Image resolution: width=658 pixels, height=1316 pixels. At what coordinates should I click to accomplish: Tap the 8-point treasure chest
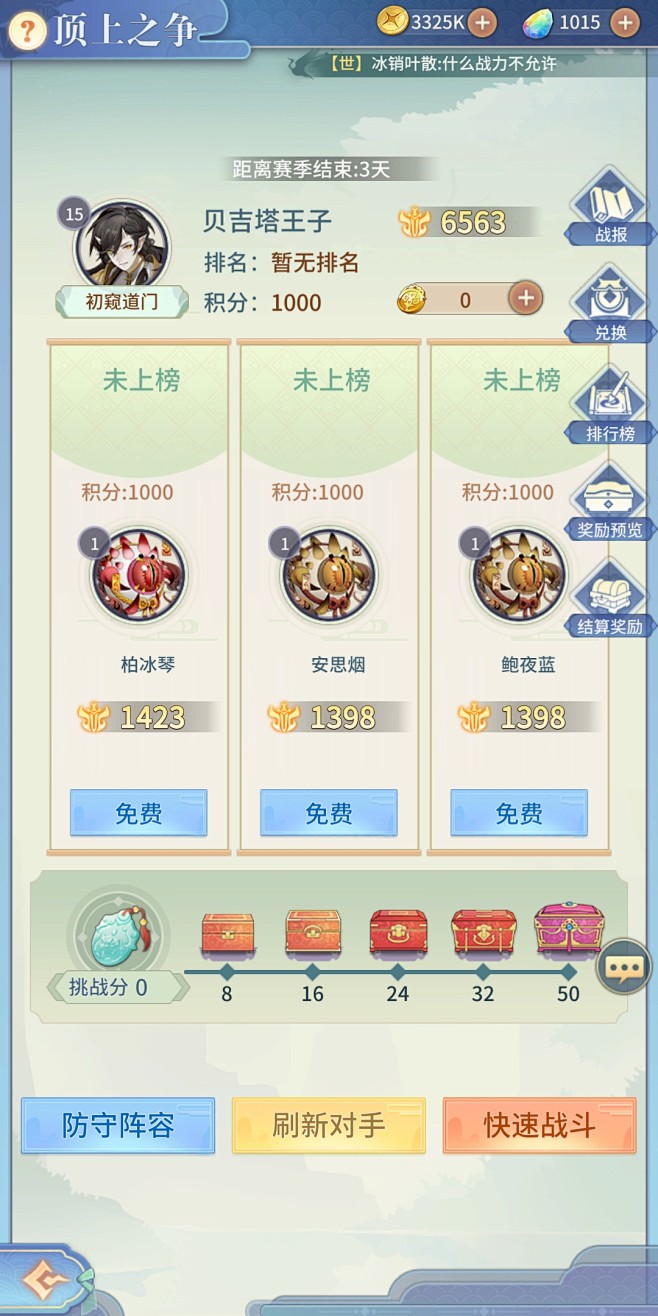coord(227,932)
